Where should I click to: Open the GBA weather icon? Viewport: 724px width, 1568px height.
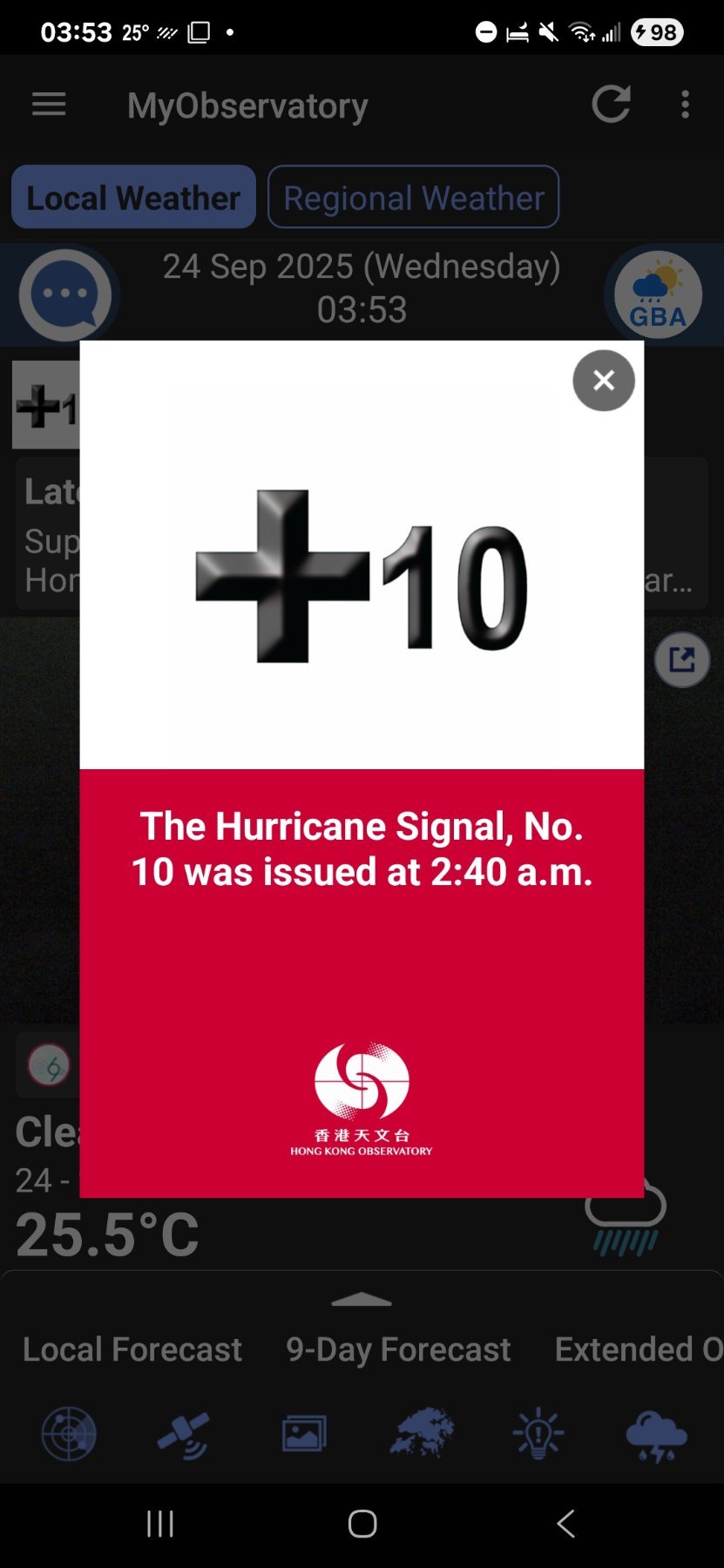pos(658,295)
